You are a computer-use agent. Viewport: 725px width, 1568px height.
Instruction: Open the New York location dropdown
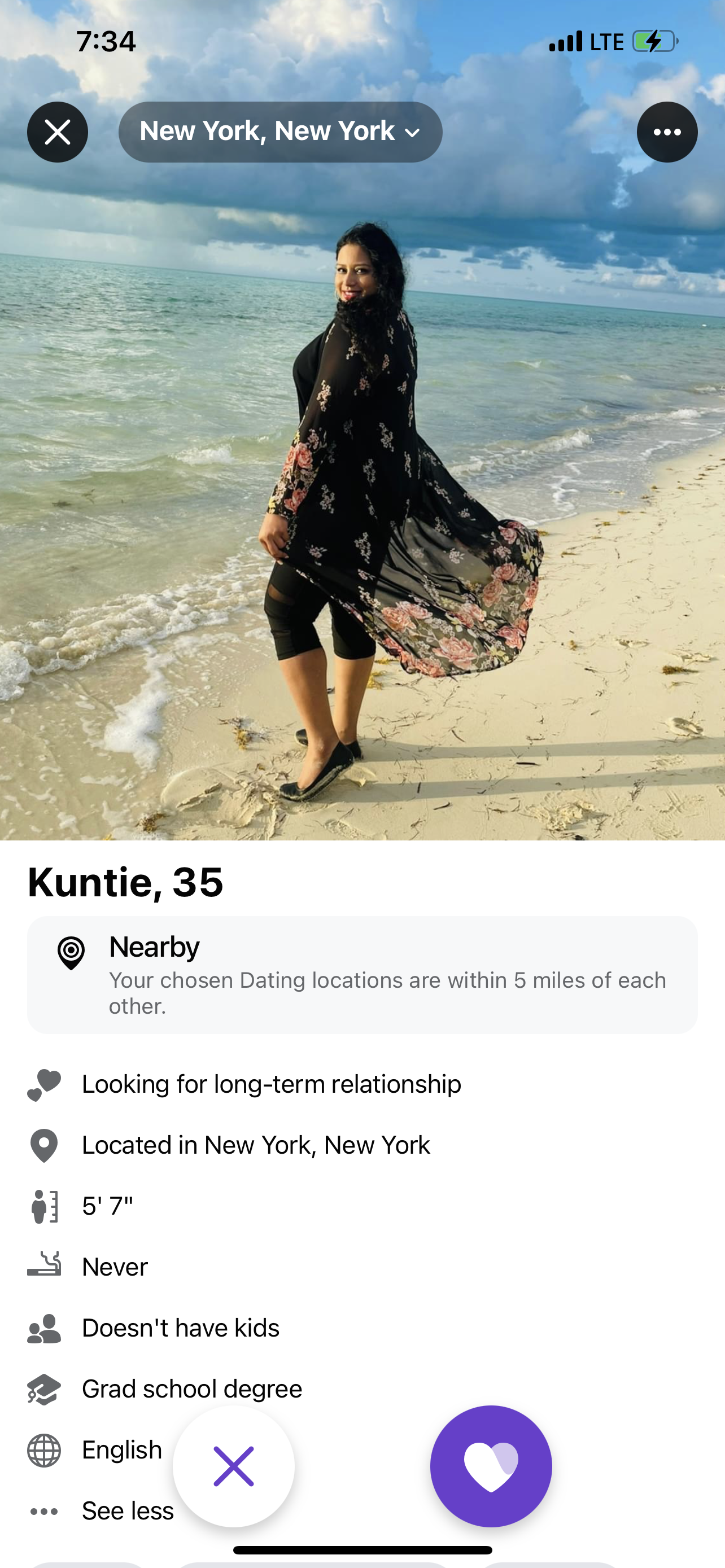280,132
